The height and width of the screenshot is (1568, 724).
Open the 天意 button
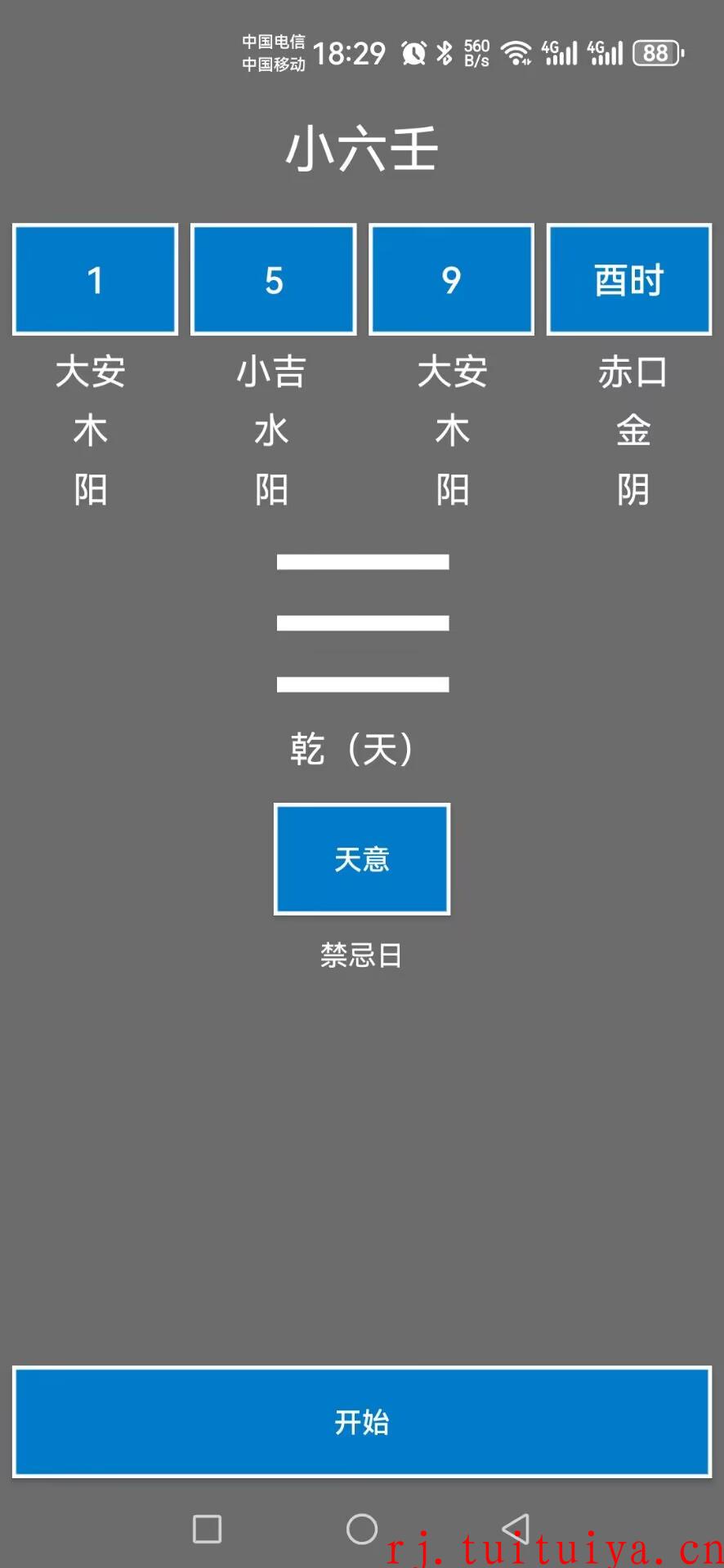[362, 859]
